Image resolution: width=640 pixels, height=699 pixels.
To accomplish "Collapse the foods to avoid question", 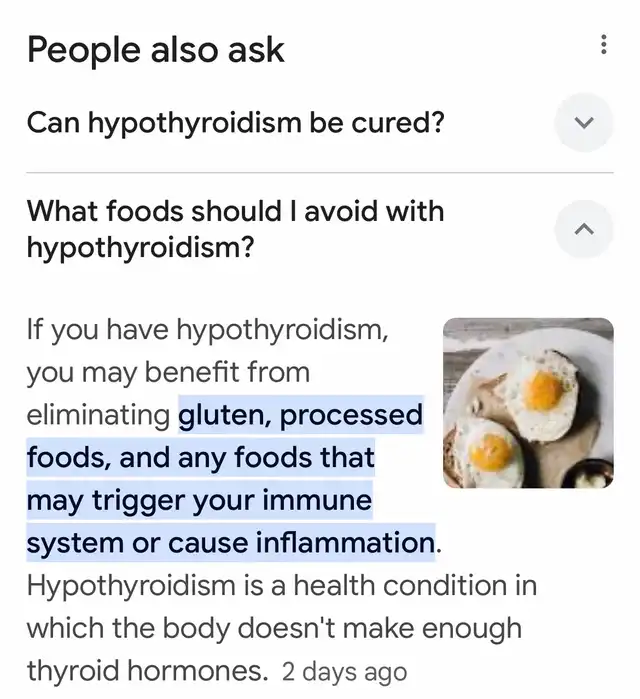I will [585, 229].
